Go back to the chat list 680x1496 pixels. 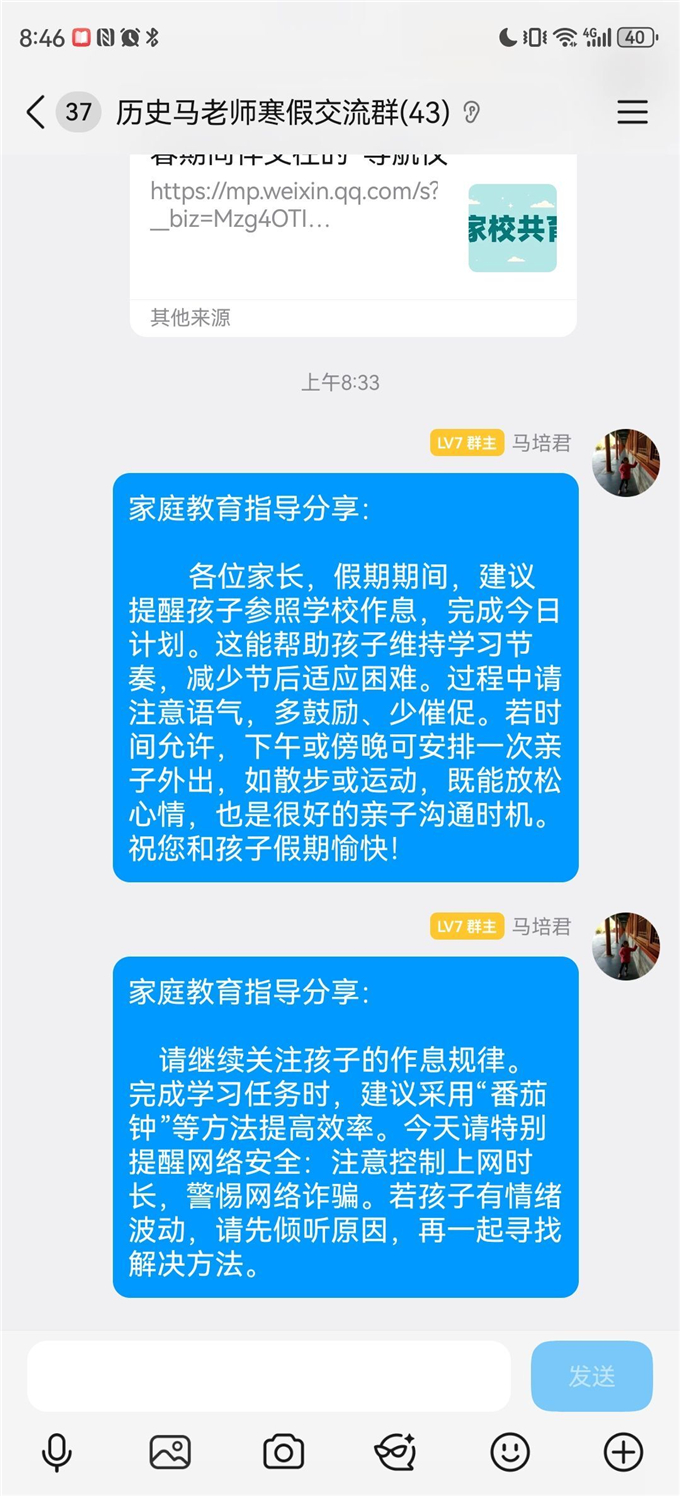tap(36, 112)
